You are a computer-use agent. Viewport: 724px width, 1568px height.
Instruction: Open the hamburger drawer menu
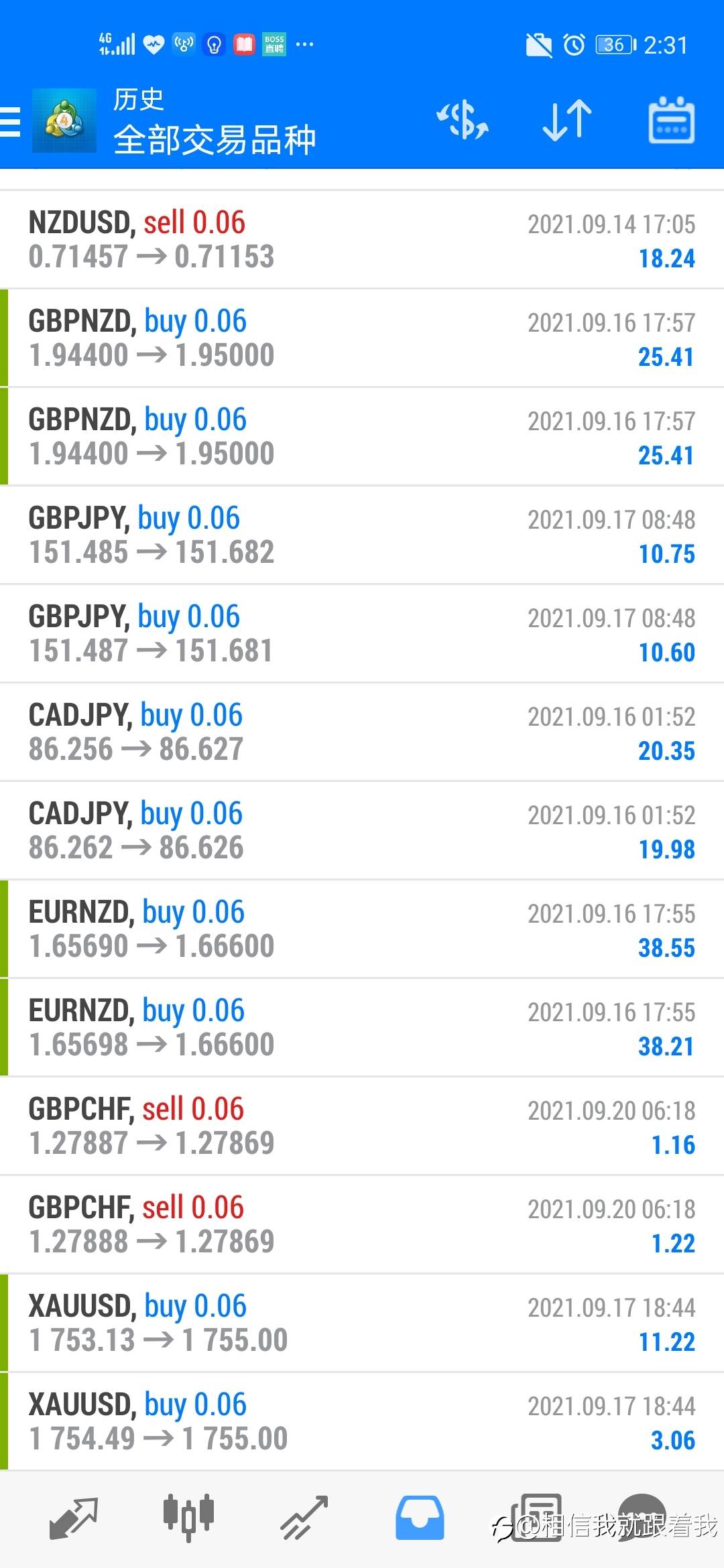click(x=10, y=122)
